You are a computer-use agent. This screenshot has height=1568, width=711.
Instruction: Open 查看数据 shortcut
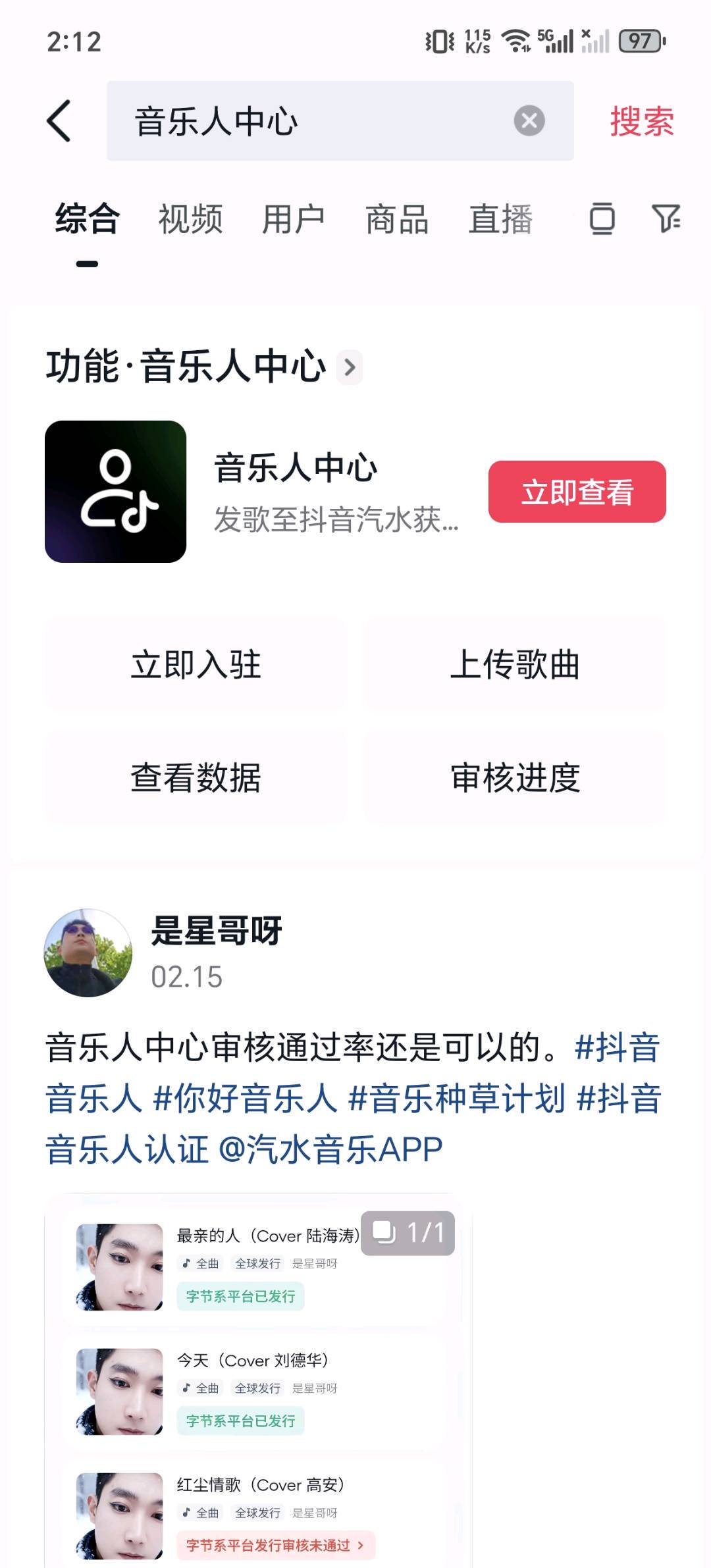click(196, 777)
